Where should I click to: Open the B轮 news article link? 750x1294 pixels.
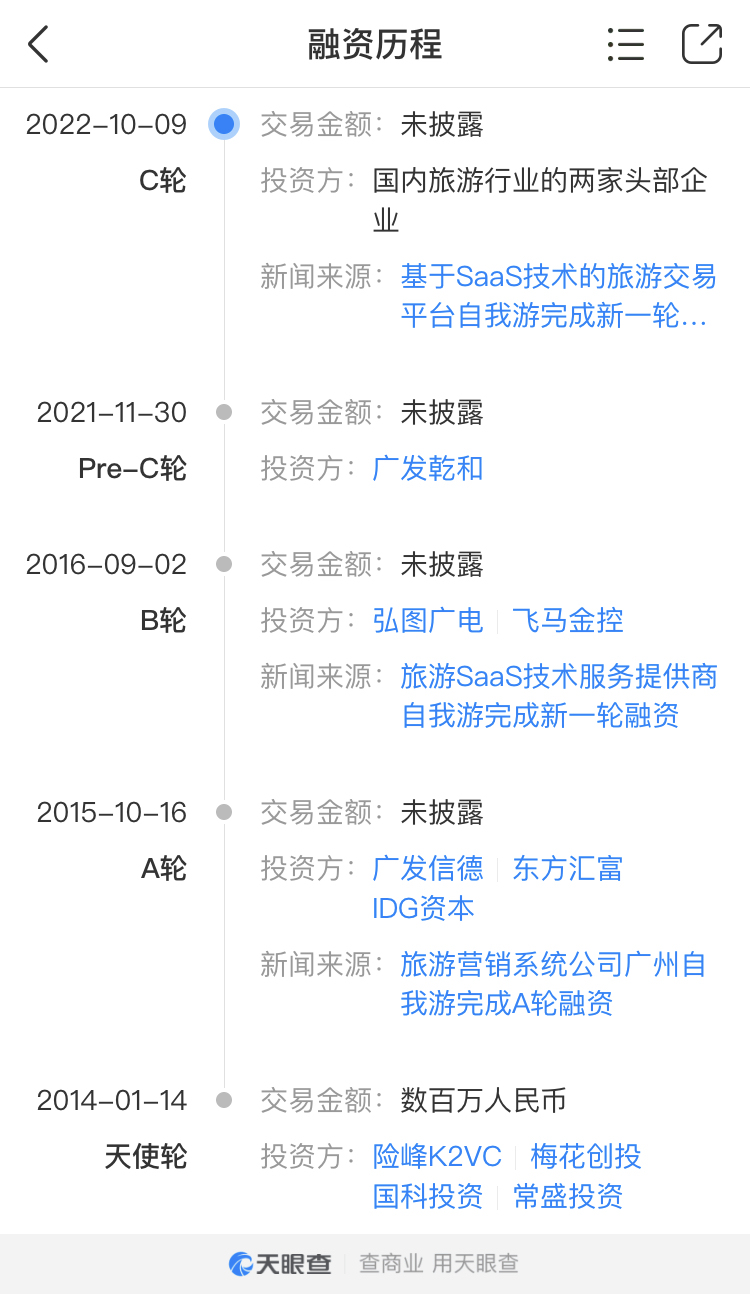coord(559,697)
